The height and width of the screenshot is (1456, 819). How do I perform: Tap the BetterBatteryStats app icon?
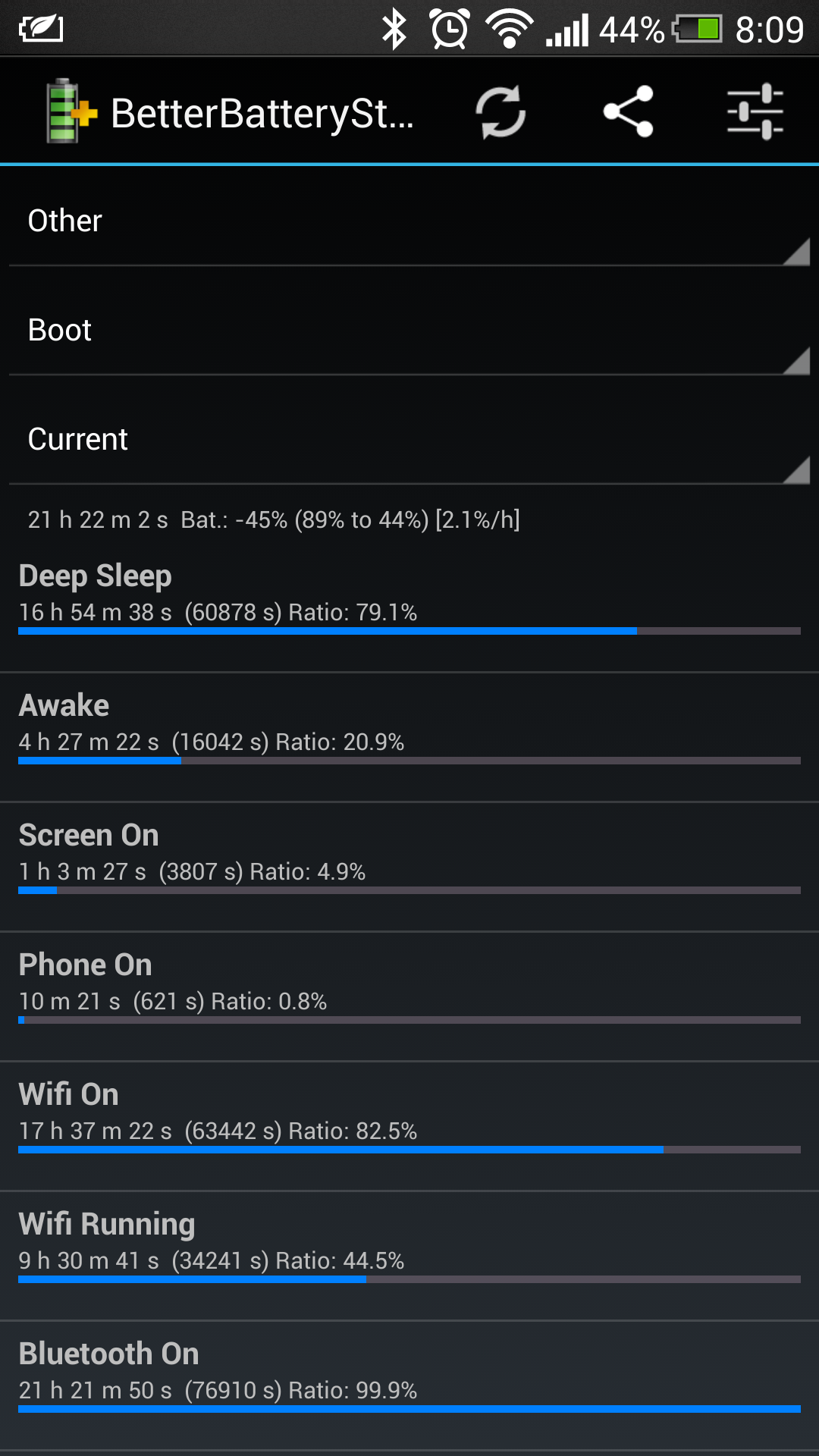coord(71,111)
